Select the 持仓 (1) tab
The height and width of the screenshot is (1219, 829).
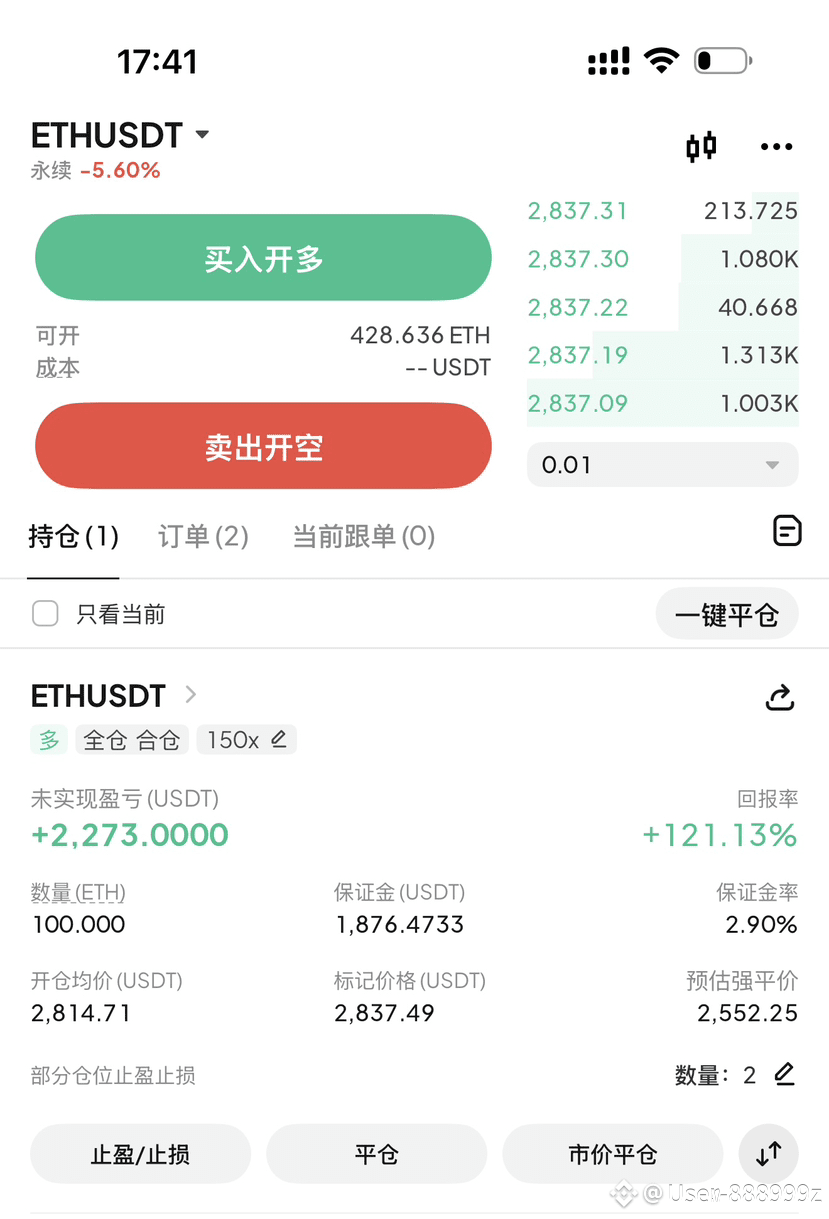point(73,537)
